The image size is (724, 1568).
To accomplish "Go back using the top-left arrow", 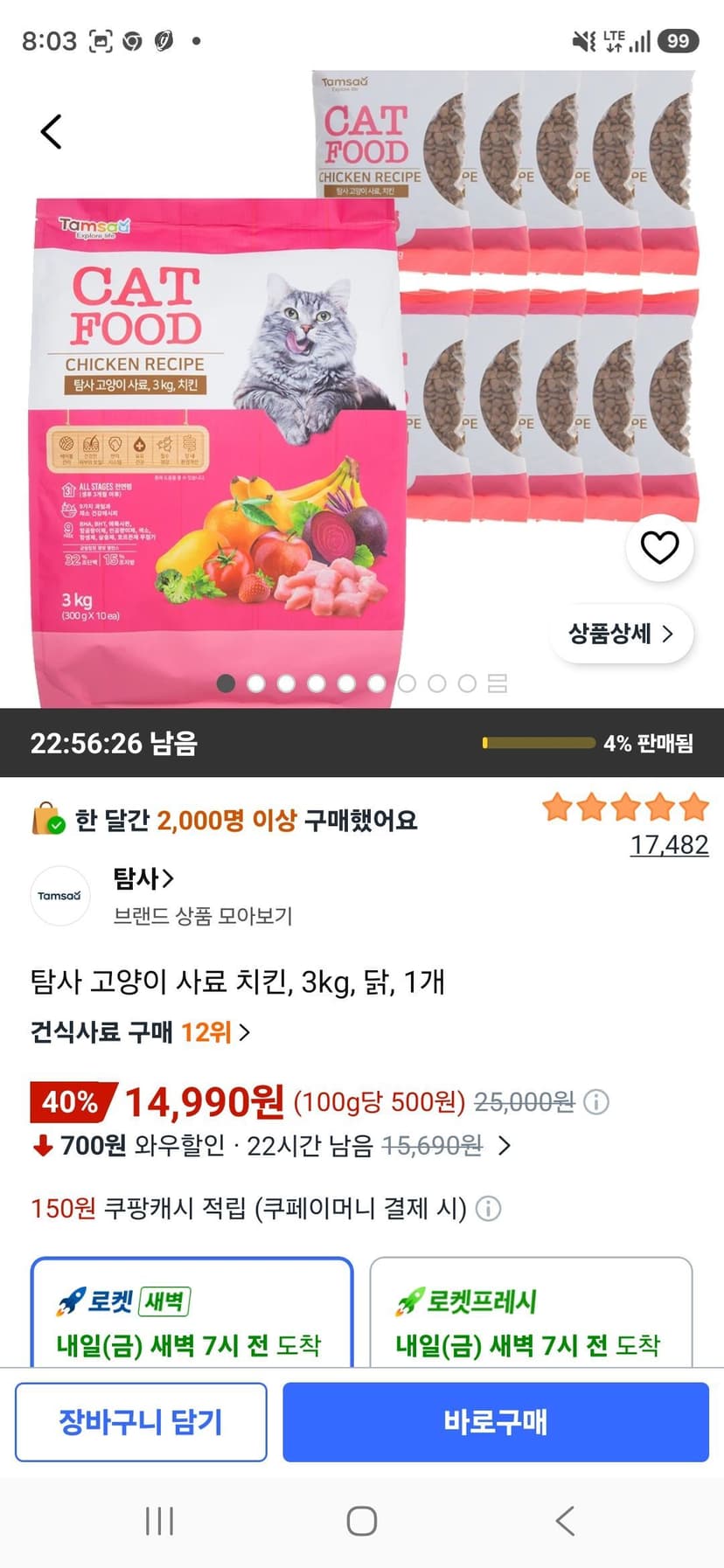I will pyautogui.click(x=52, y=132).
